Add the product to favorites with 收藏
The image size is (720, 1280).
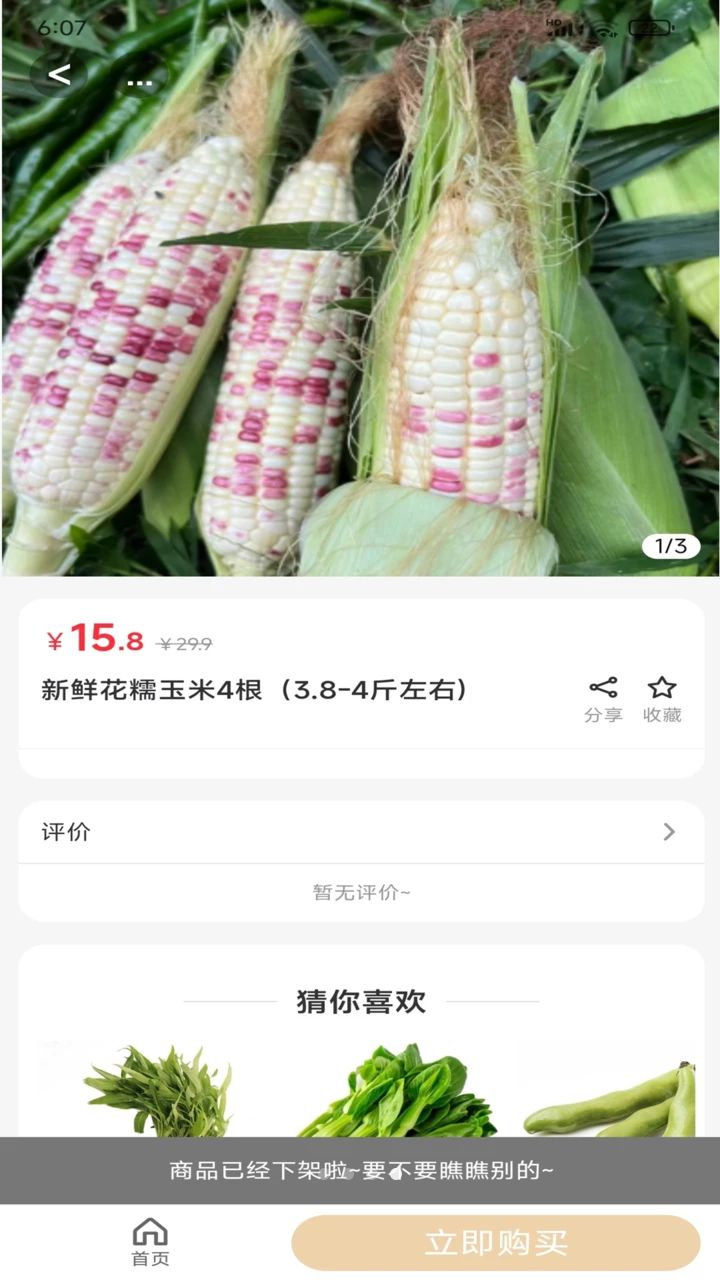662,699
